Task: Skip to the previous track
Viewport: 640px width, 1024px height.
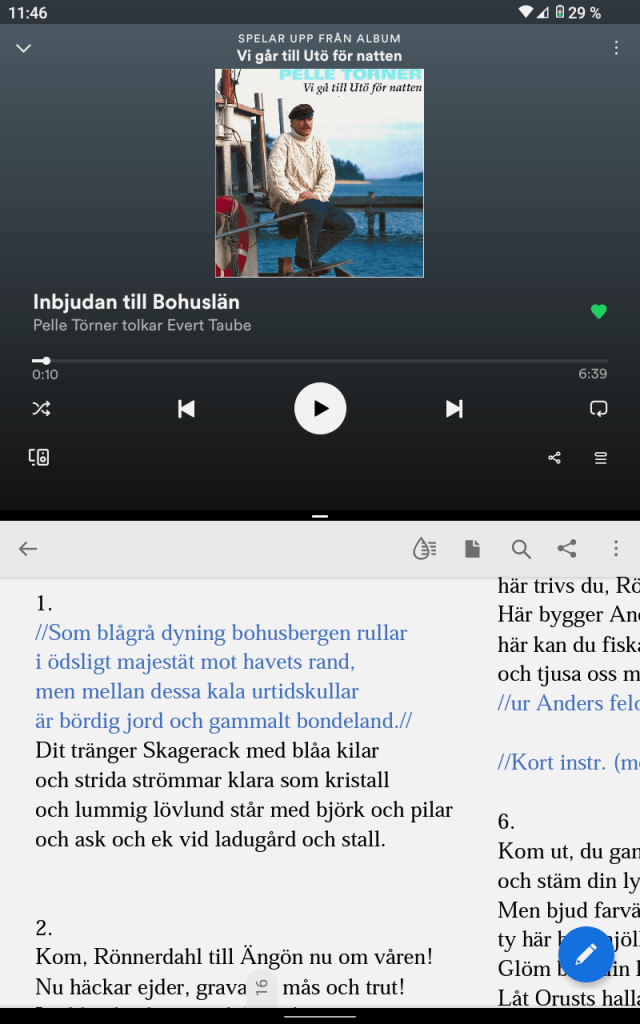Action: tap(186, 408)
